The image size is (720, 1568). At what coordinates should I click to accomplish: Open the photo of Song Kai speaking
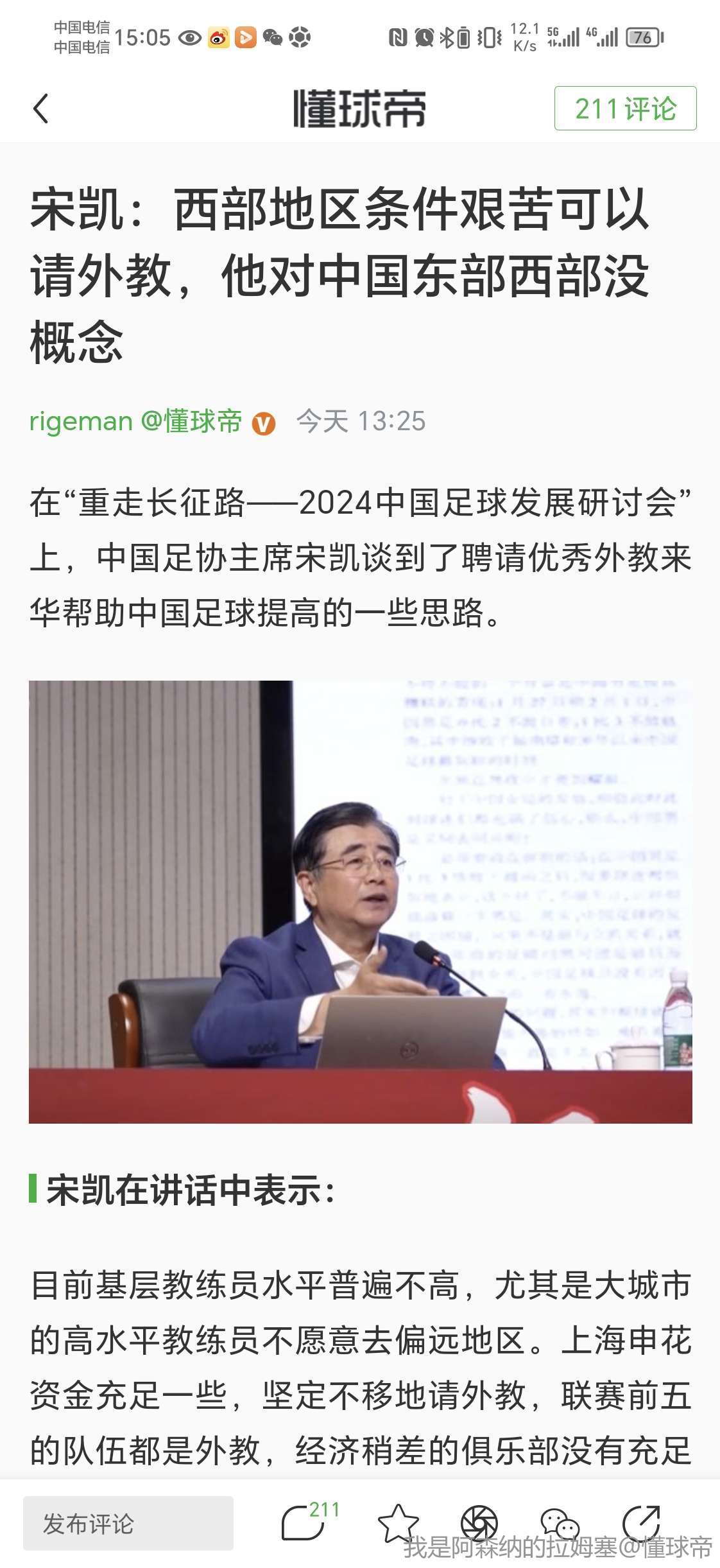(360, 902)
